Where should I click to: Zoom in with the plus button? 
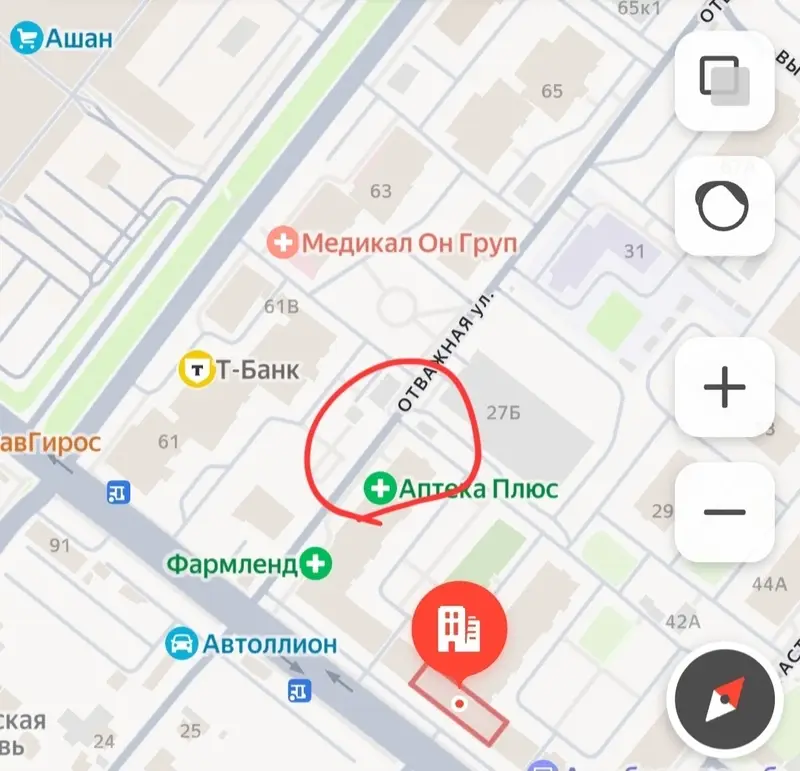[725, 388]
